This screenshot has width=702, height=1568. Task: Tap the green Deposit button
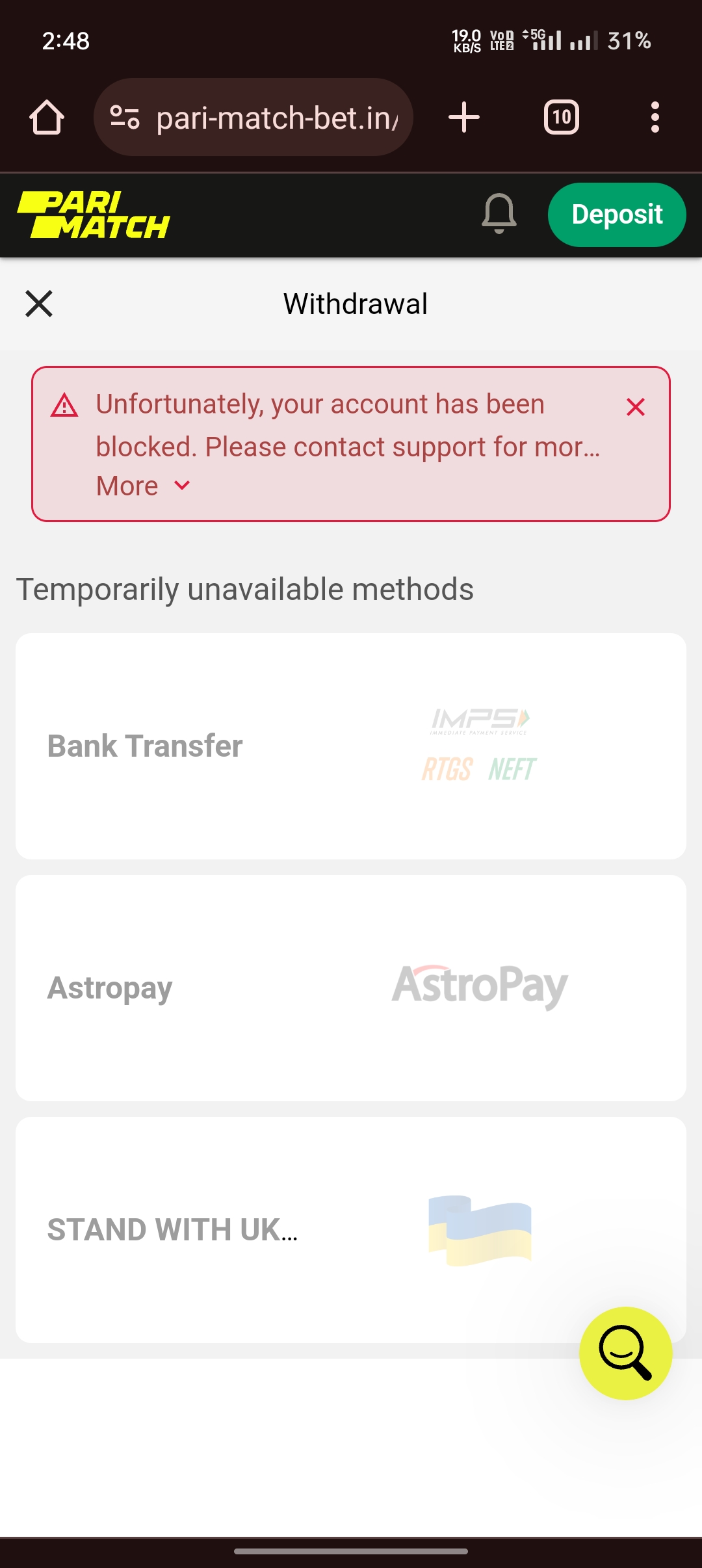coord(616,215)
